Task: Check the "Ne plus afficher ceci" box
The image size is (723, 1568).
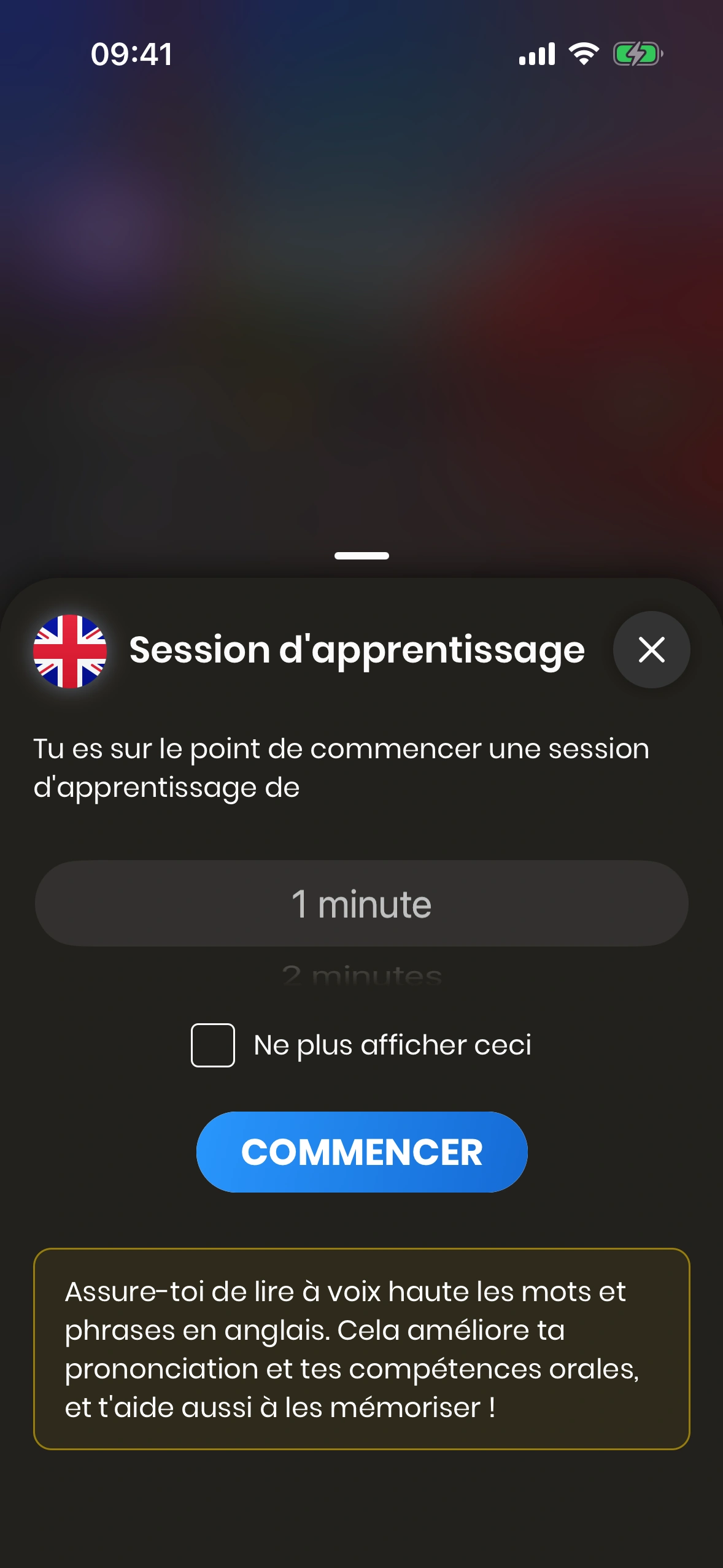Action: [x=213, y=1045]
